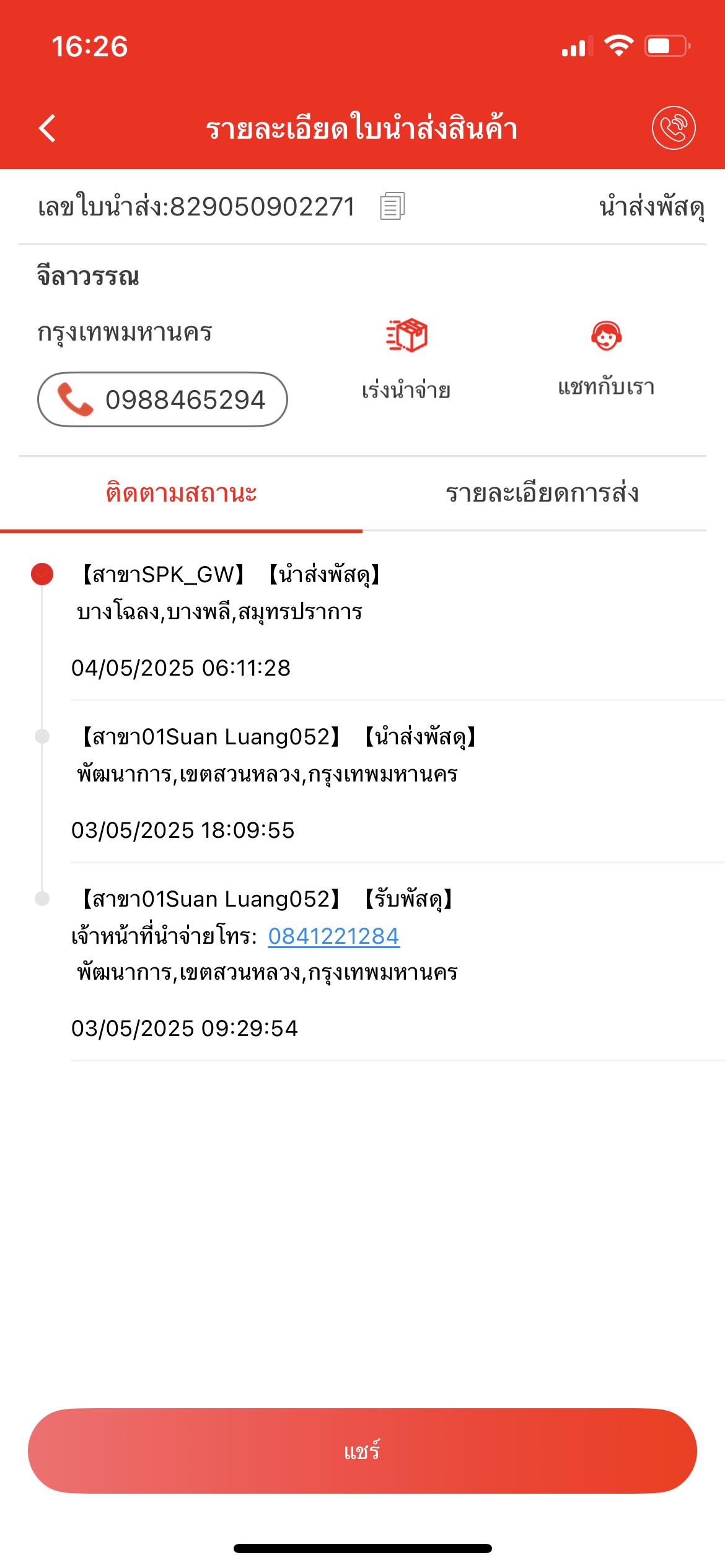Dial courier number 0841221284 link
725x1568 pixels.
pos(333,936)
